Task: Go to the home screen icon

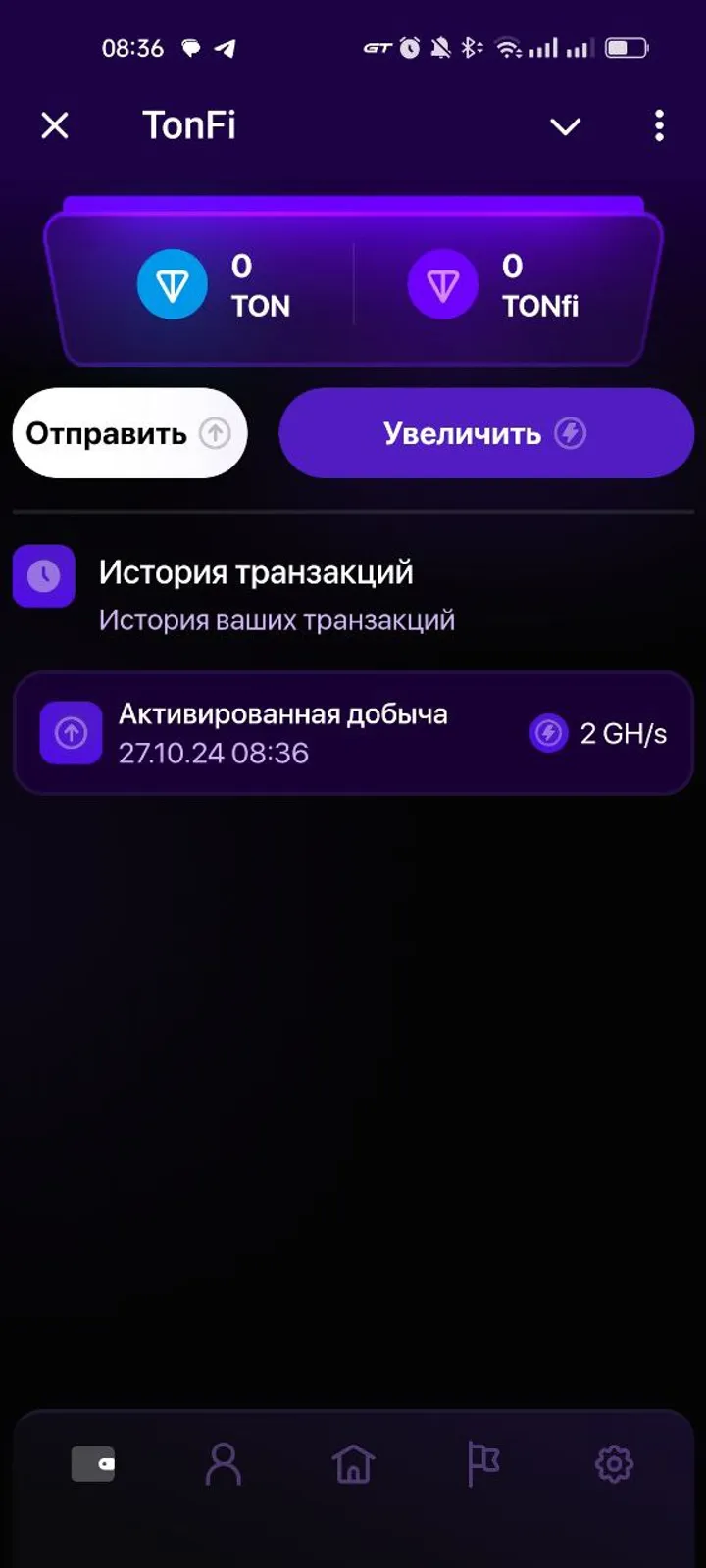Action: click(353, 1463)
